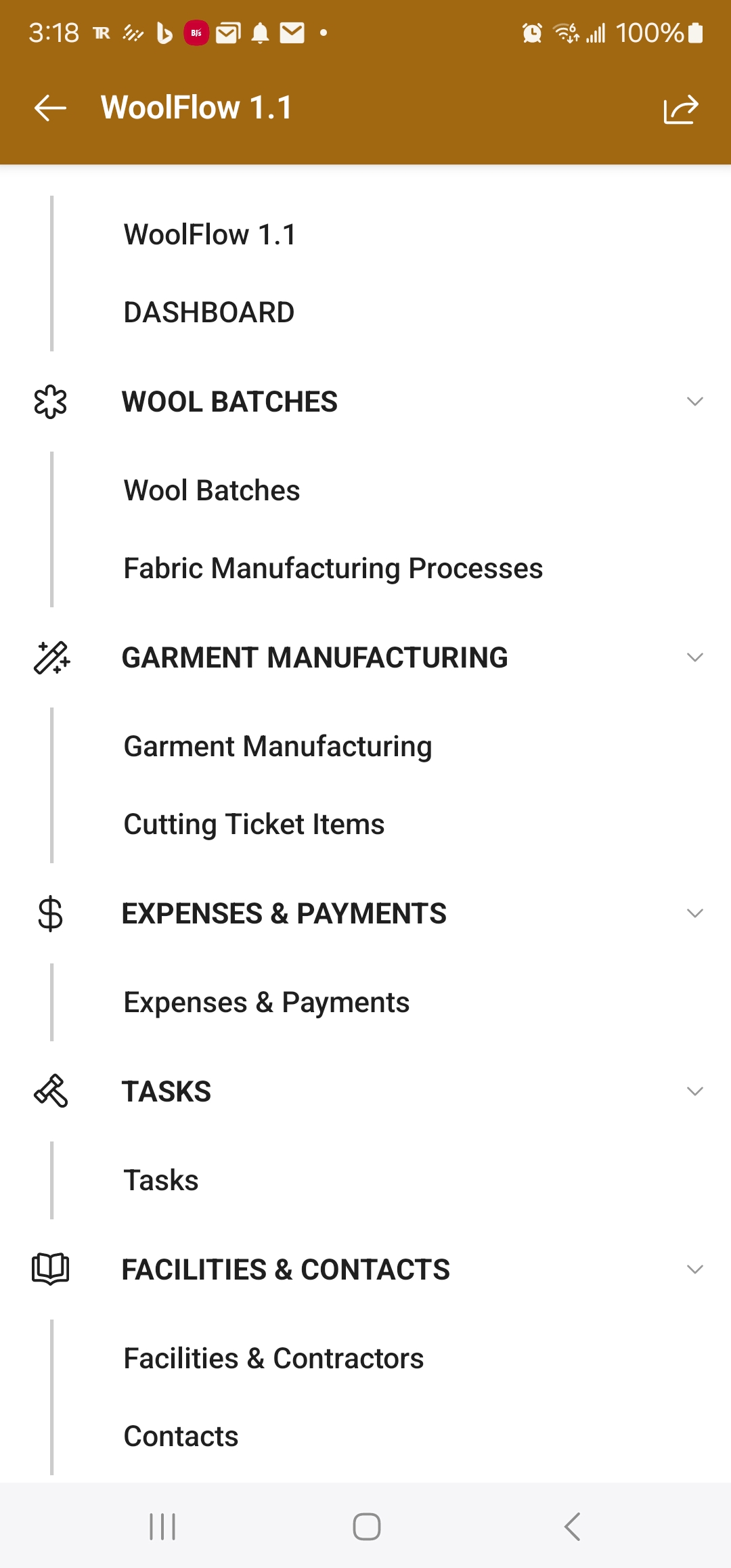Open the recent apps view
Image resolution: width=731 pixels, height=1568 pixels.
tap(162, 1527)
